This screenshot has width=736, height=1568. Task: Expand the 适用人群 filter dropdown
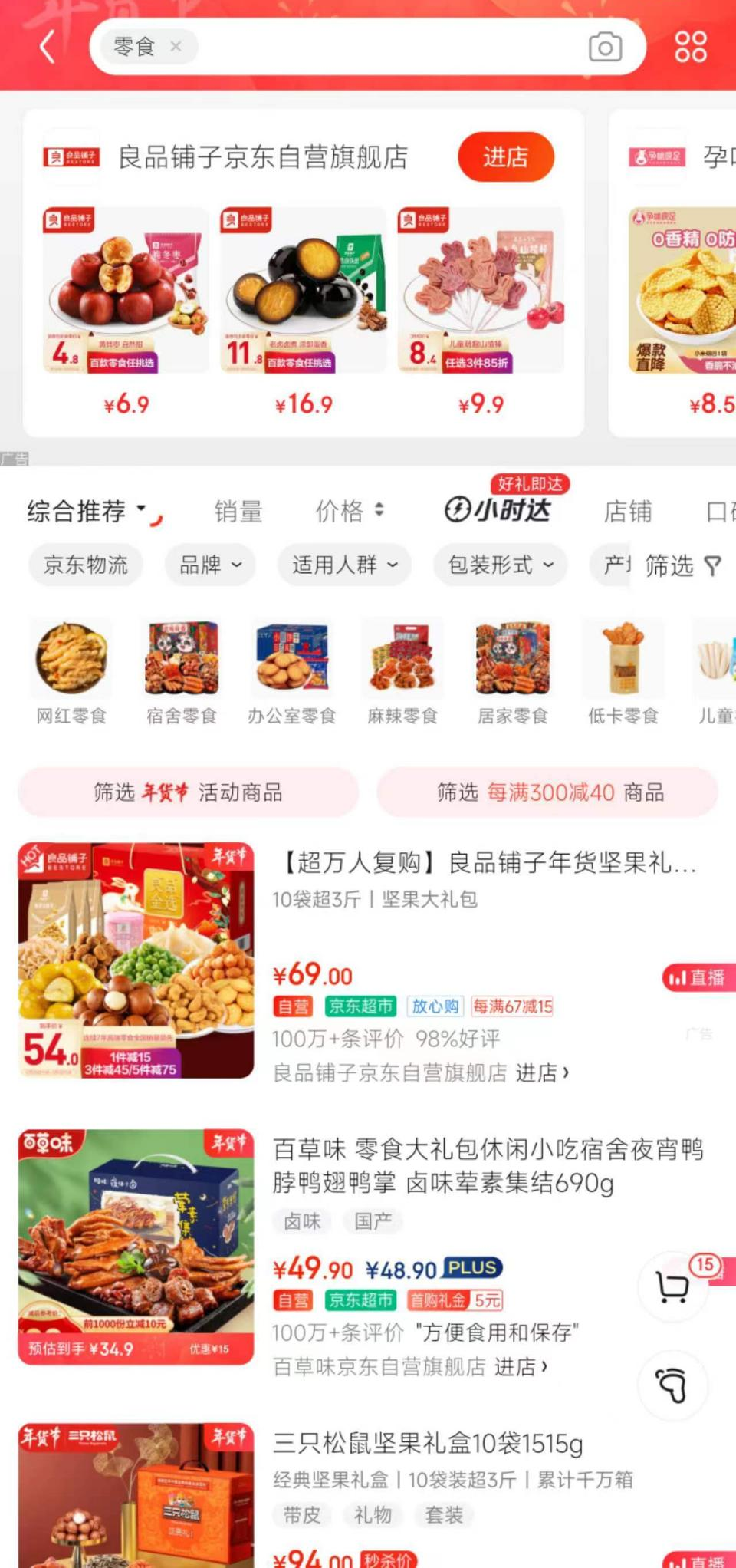(x=344, y=565)
